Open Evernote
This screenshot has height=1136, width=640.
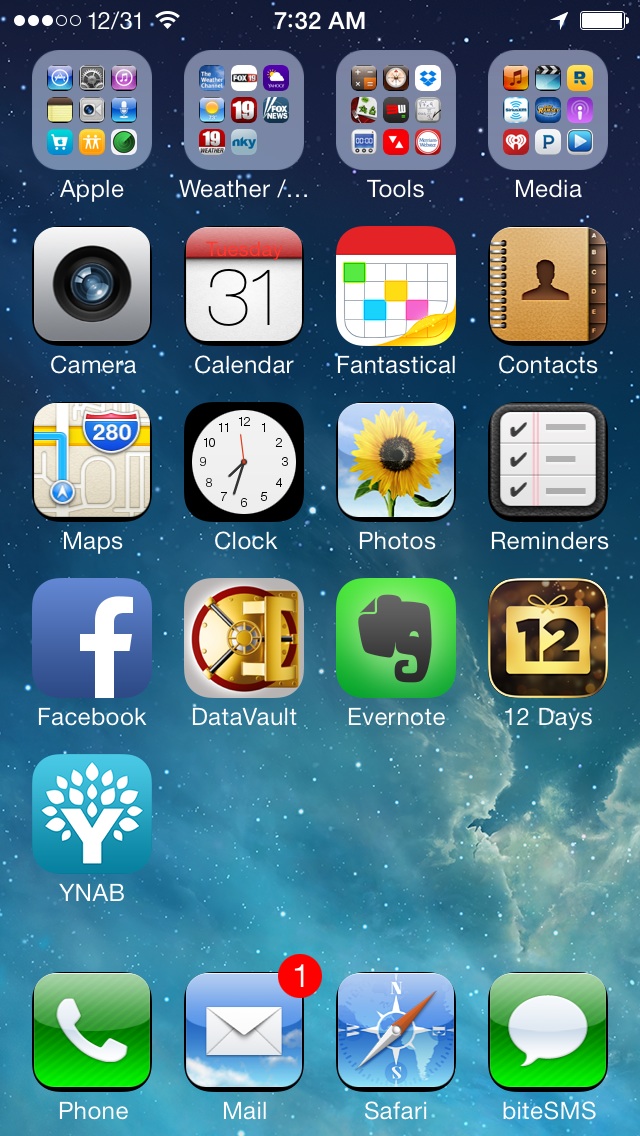(396, 638)
